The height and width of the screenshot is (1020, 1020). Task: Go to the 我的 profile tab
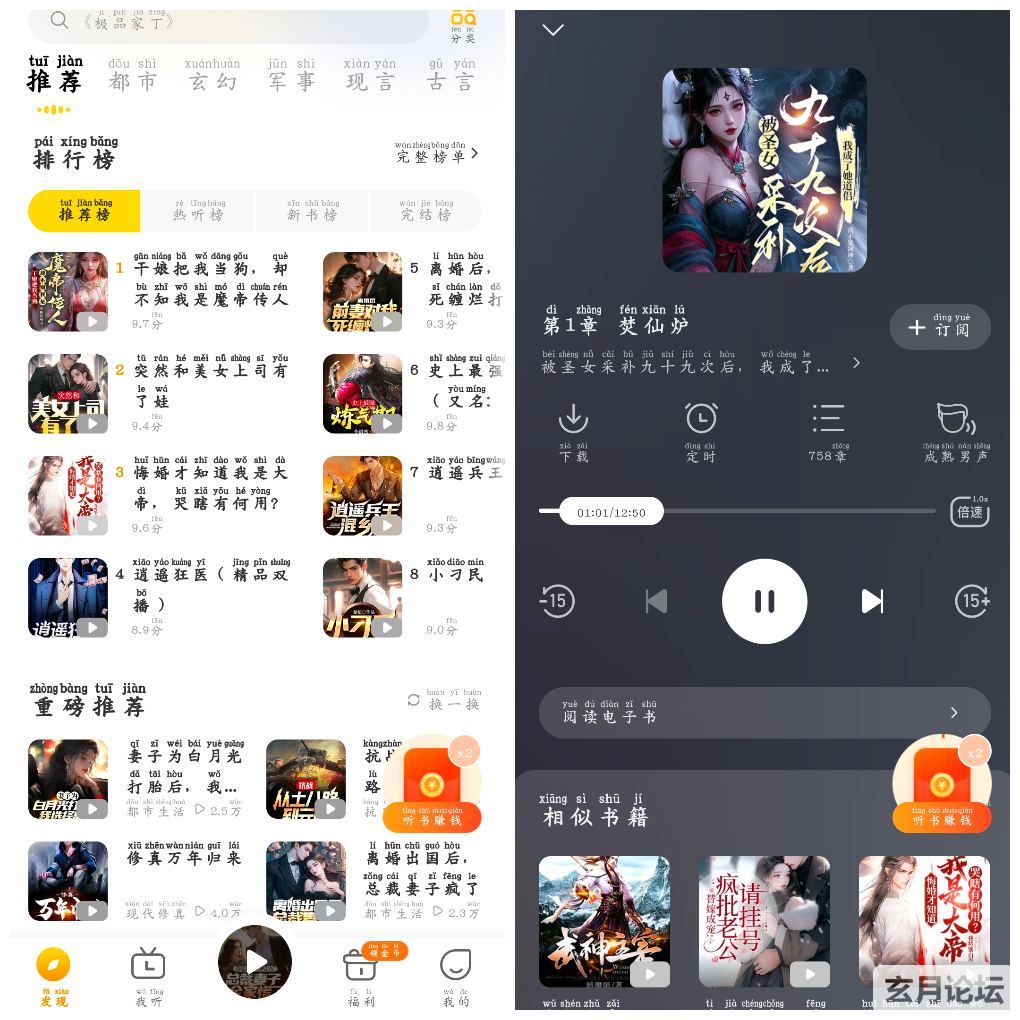click(456, 977)
